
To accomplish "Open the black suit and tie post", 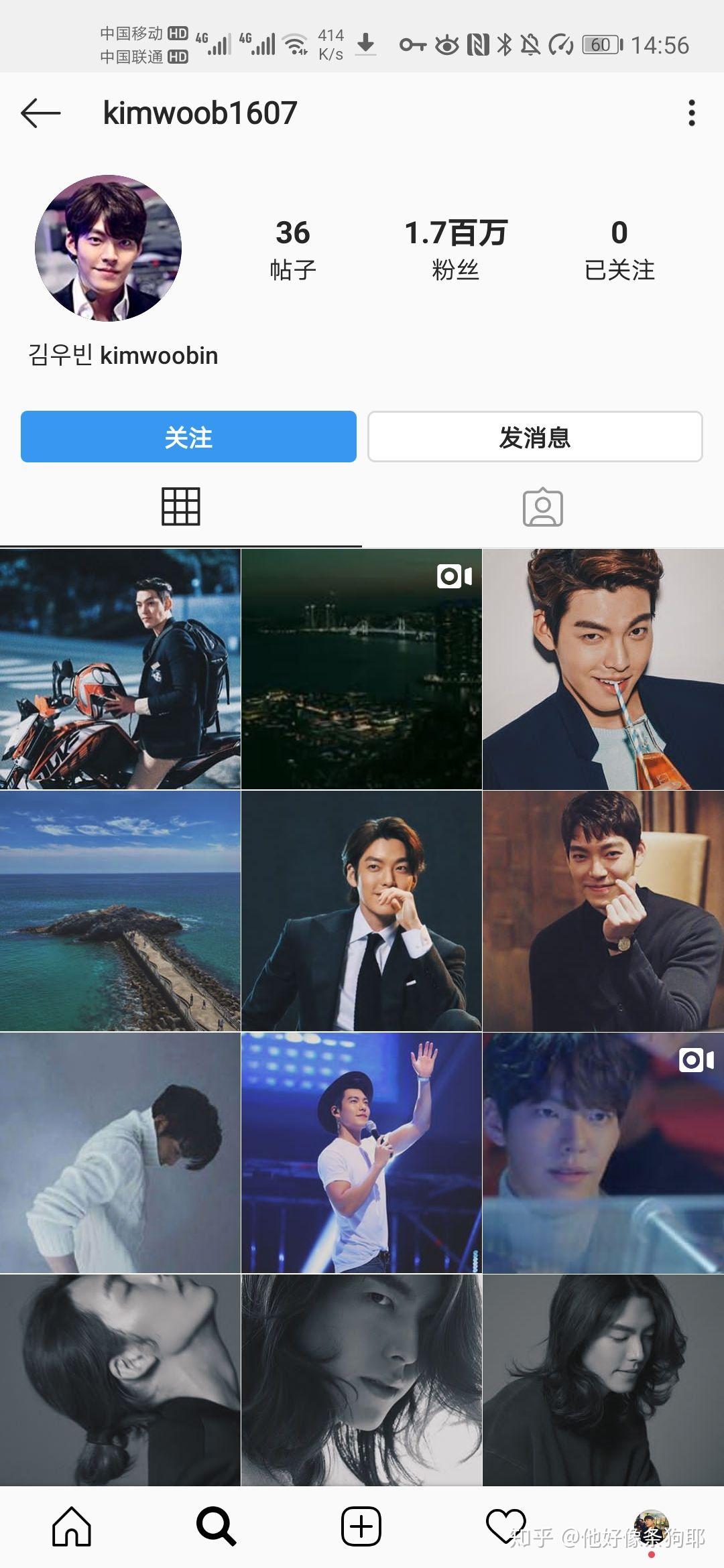I will 361,911.
